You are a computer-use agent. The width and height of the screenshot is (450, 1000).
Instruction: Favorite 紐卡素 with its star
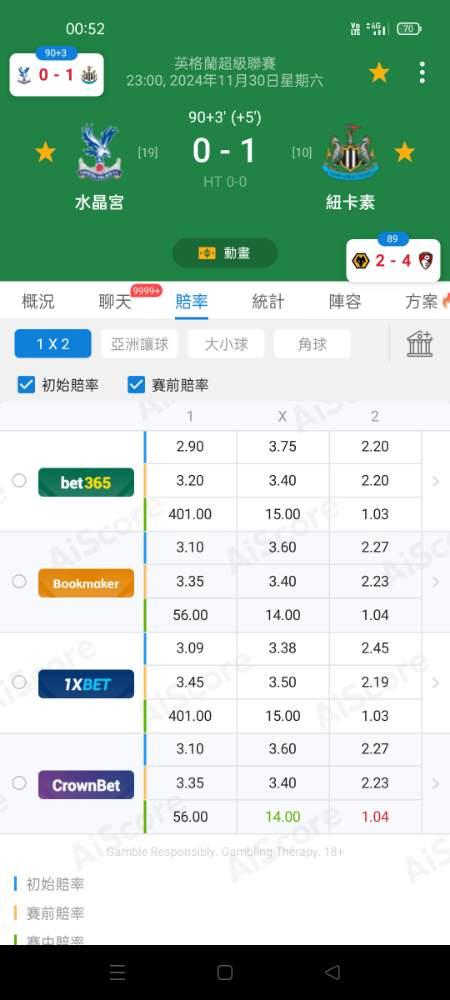point(405,152)
